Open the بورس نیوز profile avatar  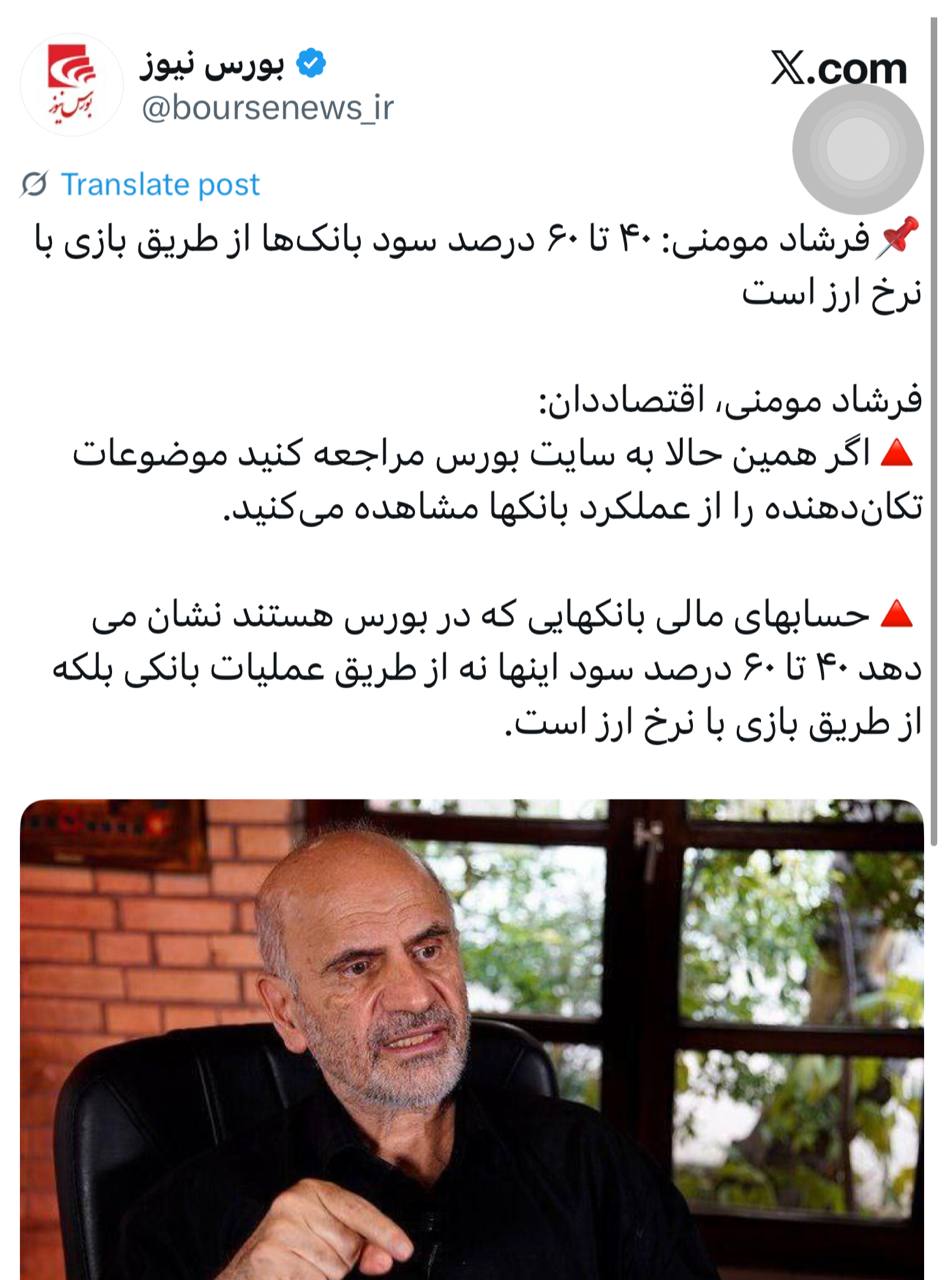tap(72, 84)
